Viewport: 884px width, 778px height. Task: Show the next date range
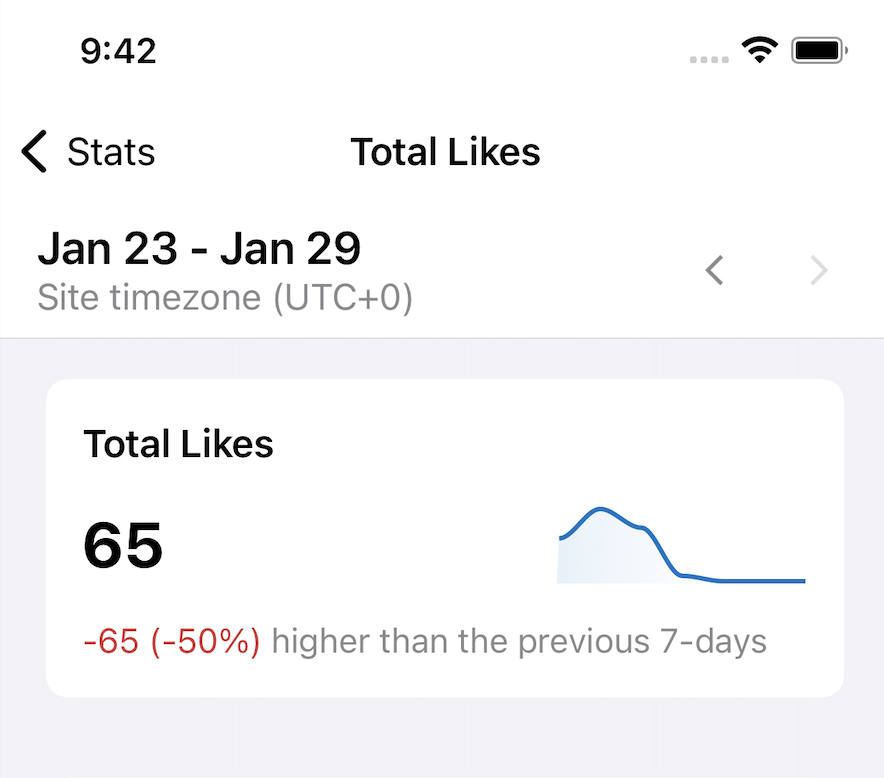pyautogui.click(x=819, y=270)
